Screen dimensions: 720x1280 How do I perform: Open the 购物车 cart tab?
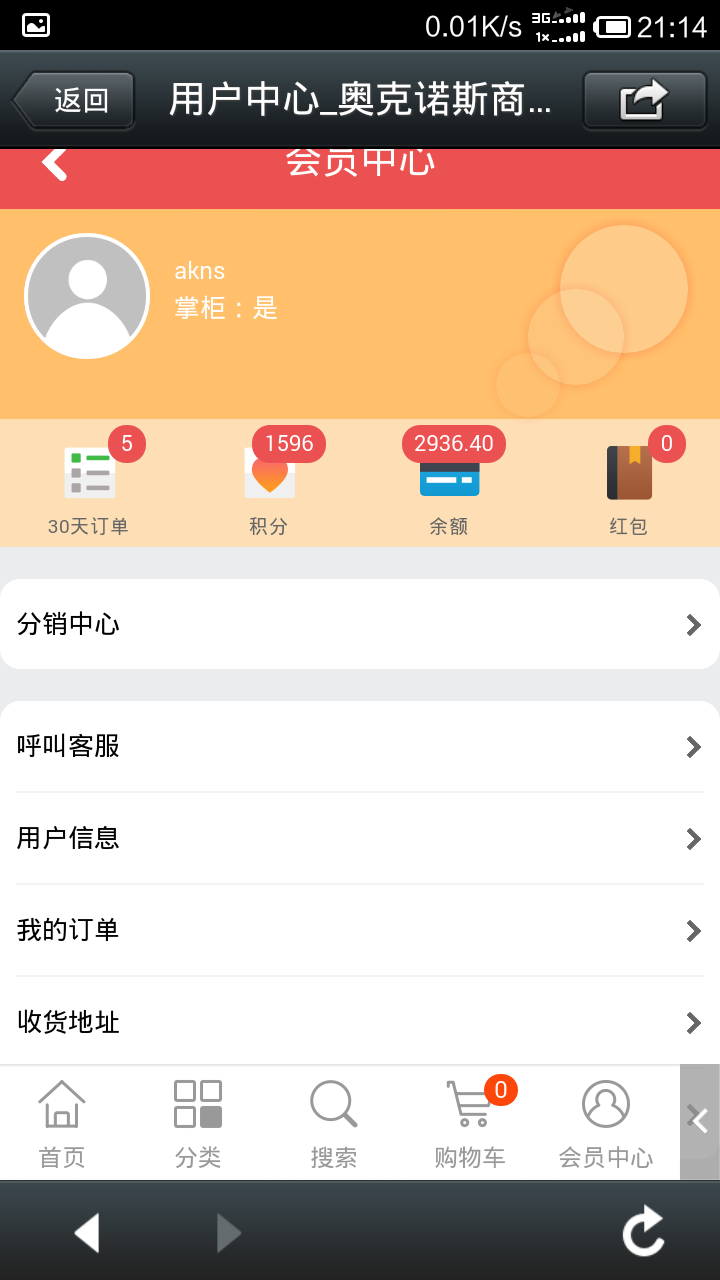[470, 1124]
